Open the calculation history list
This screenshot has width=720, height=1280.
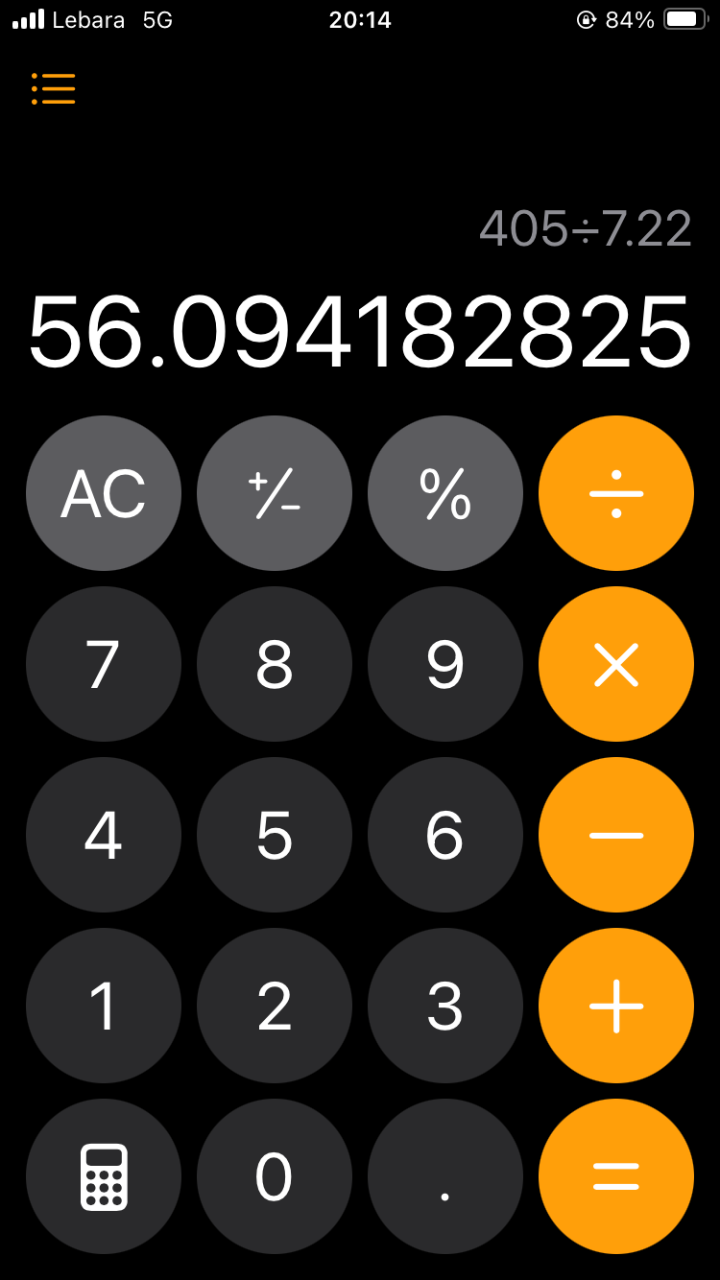pyautogui.click(x=53, y=89)
